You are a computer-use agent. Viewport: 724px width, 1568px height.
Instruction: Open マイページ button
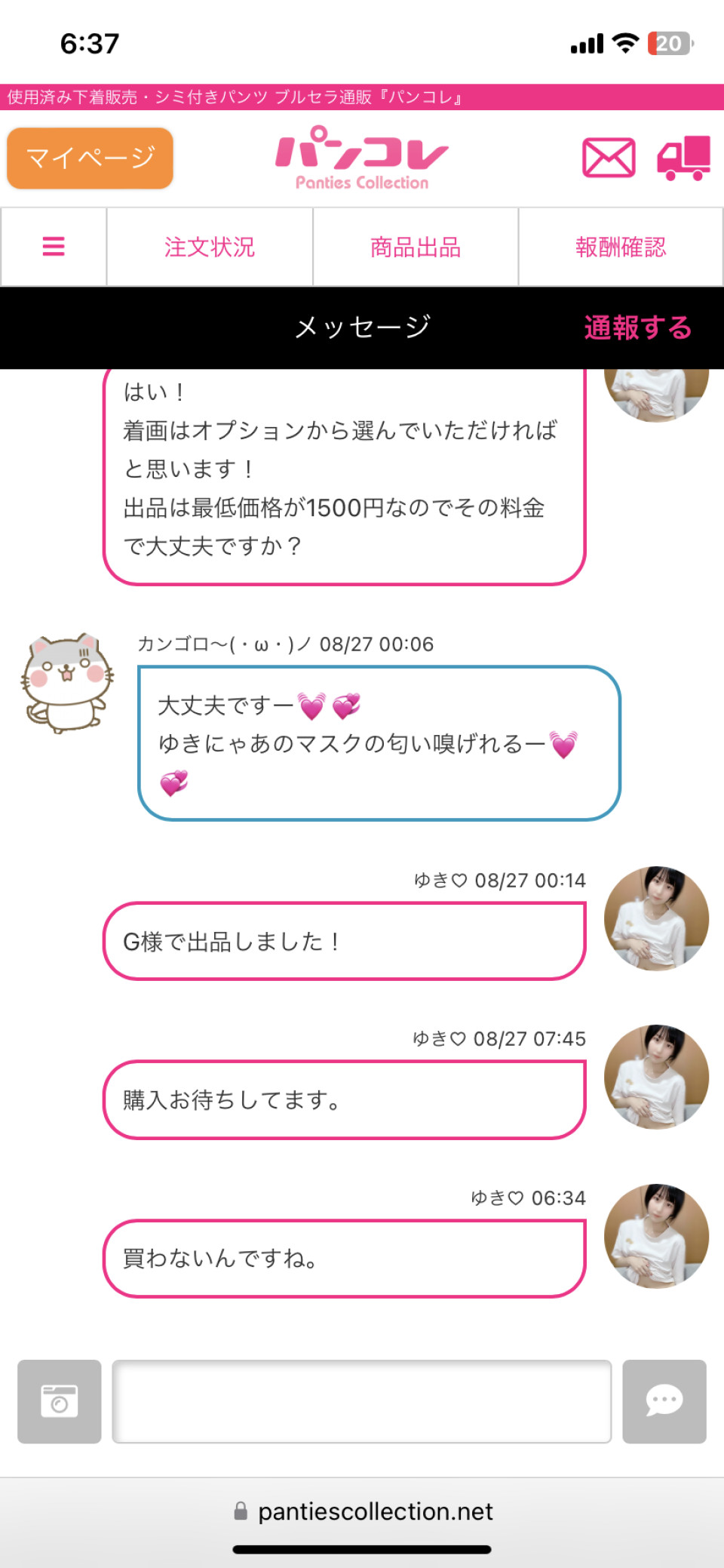tap(90, 158)
